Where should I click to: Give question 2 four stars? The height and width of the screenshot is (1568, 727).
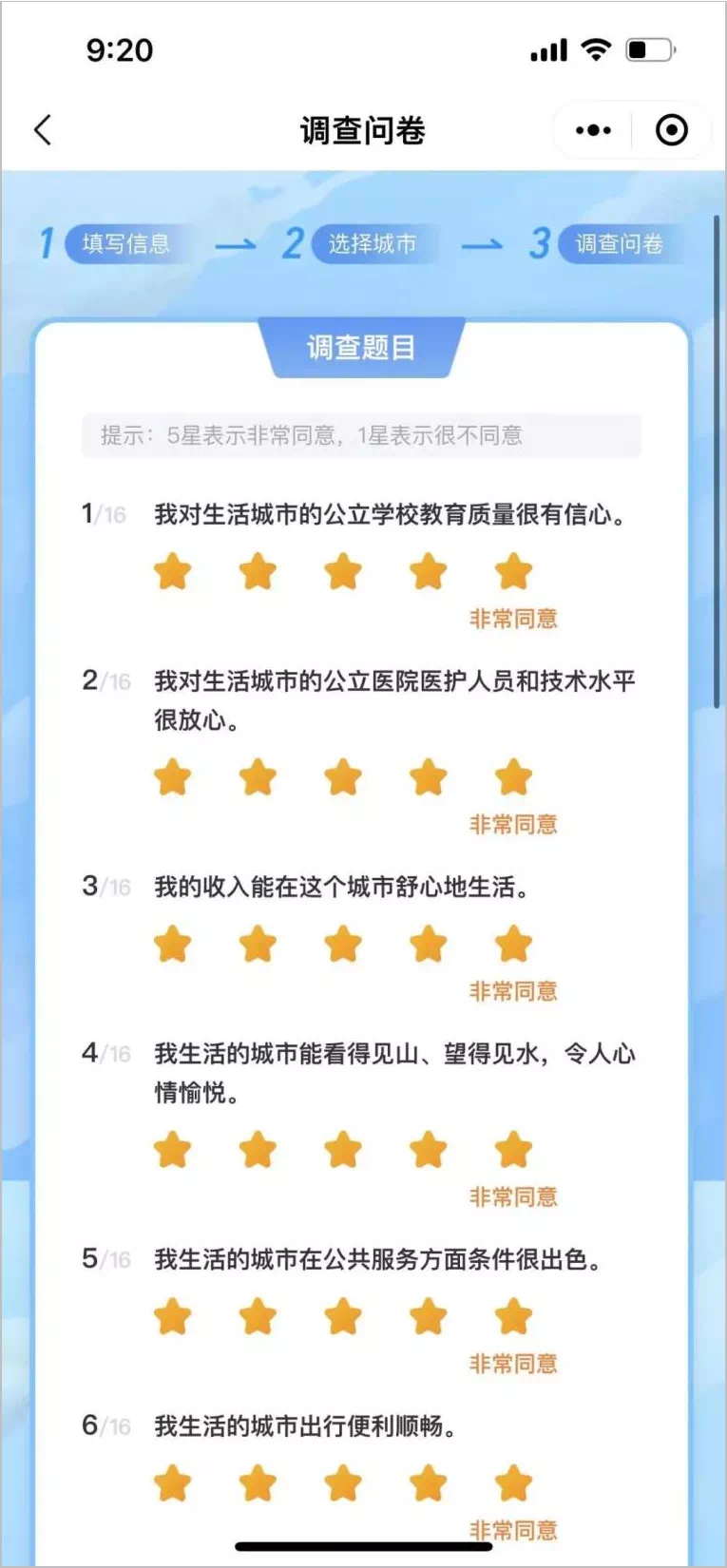point(428,777)
